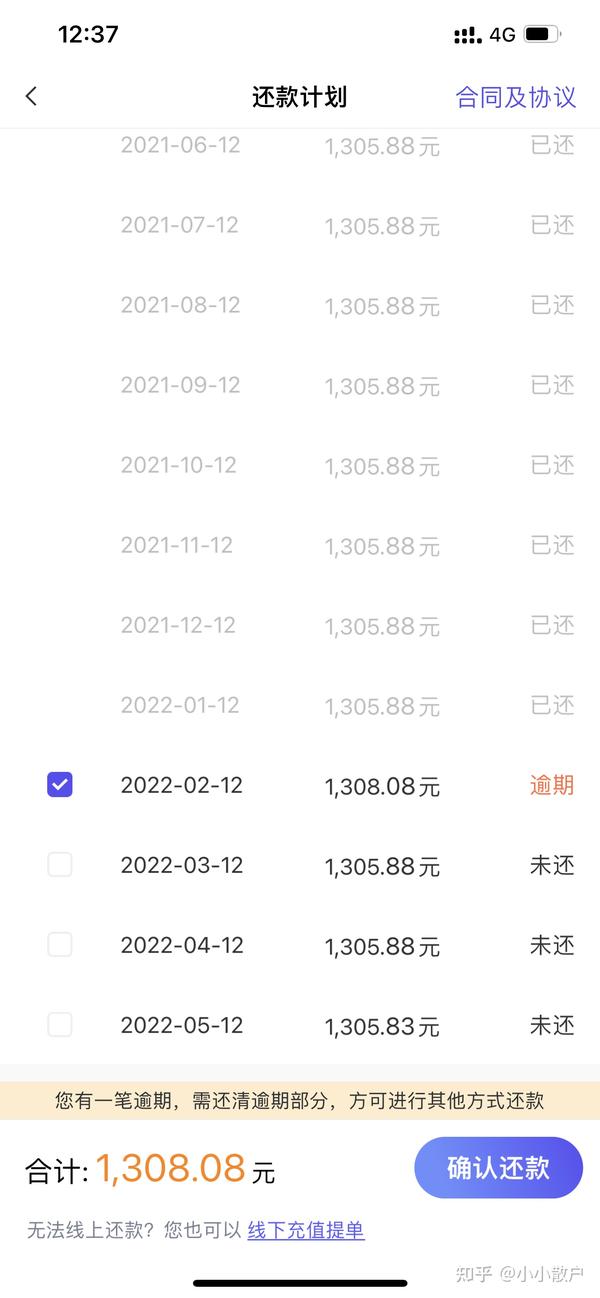Select the 2022-04-12 installment checkbox
This screenshot has height=1298, width=600.
pyautogui.click(x=60, y=945)
